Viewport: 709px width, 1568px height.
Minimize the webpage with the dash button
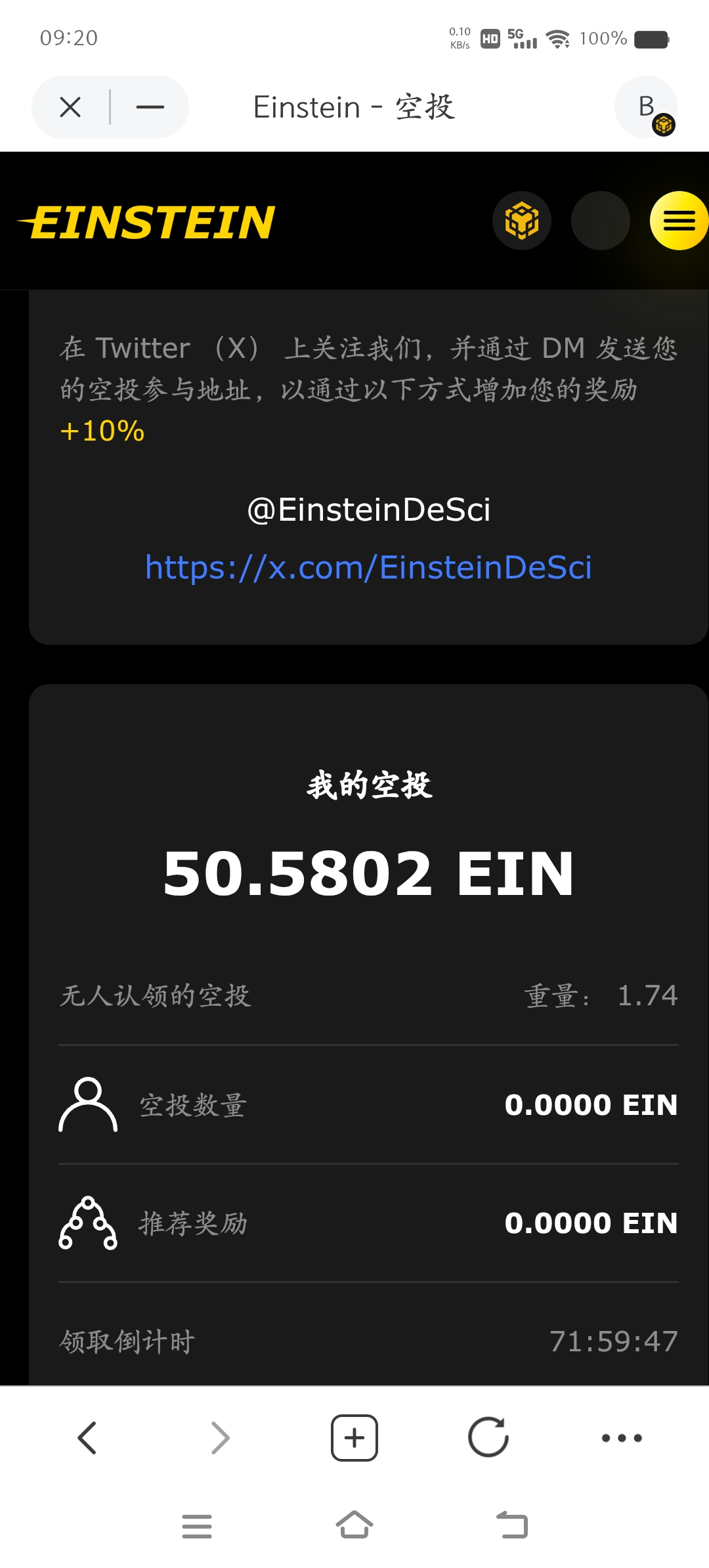[x=150, y=107]
